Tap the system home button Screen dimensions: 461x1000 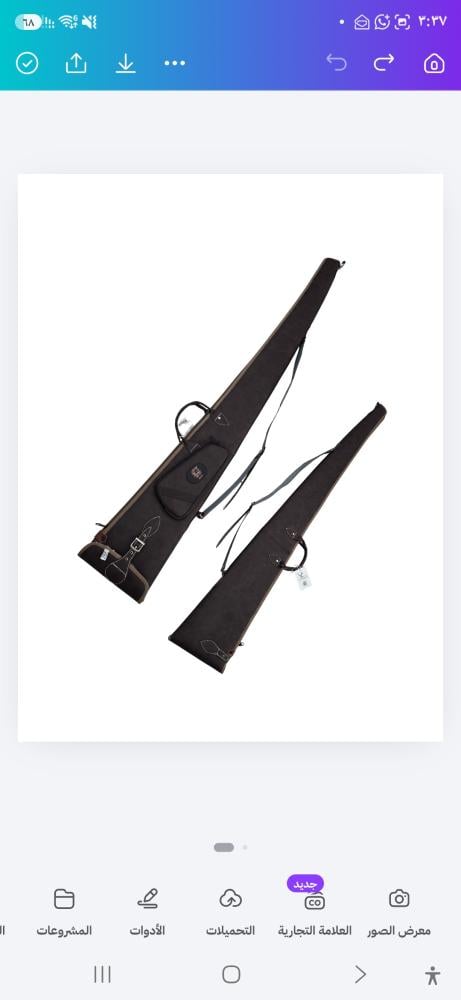point(231,974)
